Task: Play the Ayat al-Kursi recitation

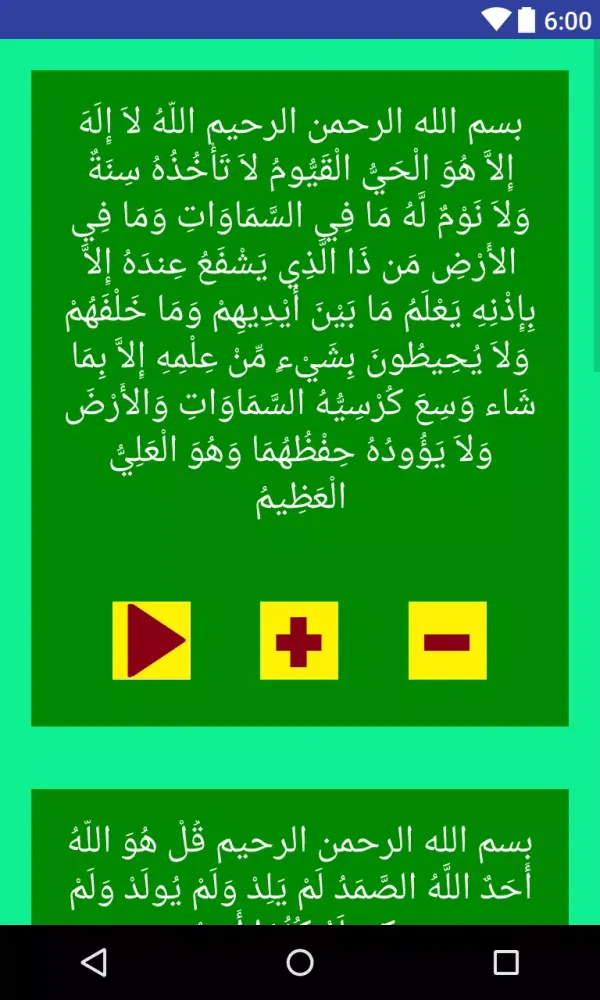Action: (151, 641)
